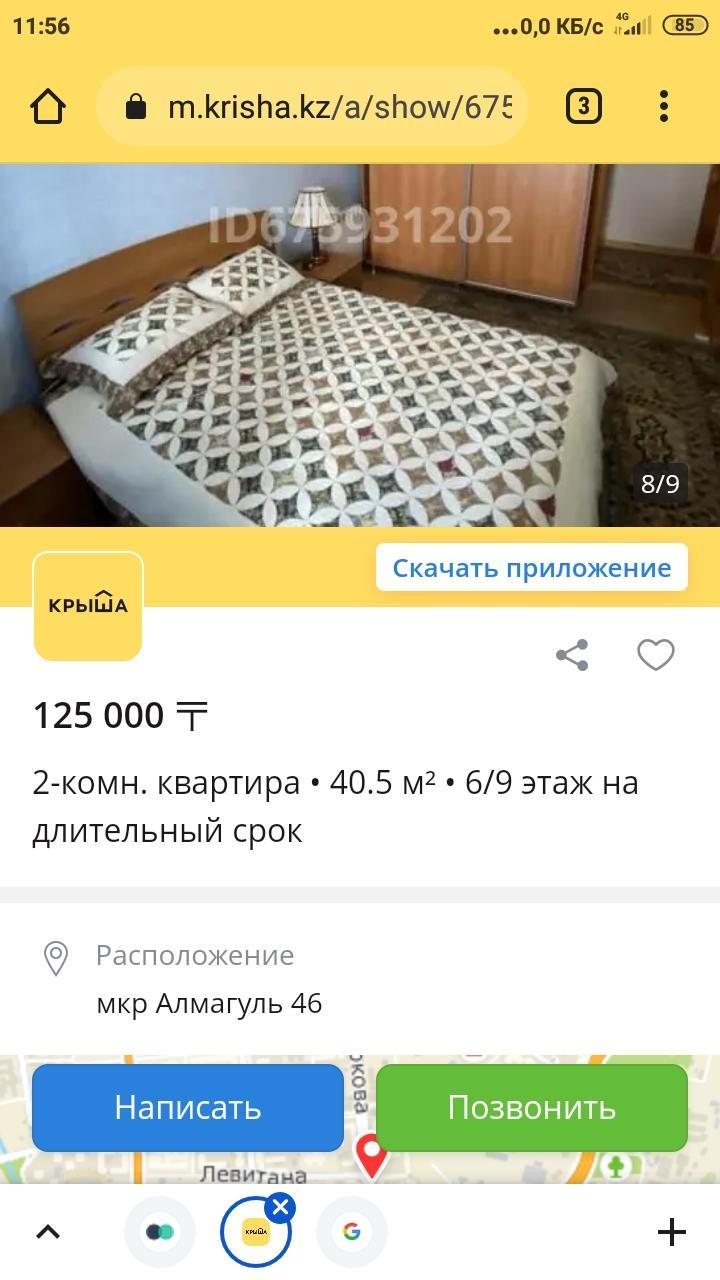Viewport: 720px width, 1280px height.
Task: Share this apartment listing
Action: [x=572, y=655]
